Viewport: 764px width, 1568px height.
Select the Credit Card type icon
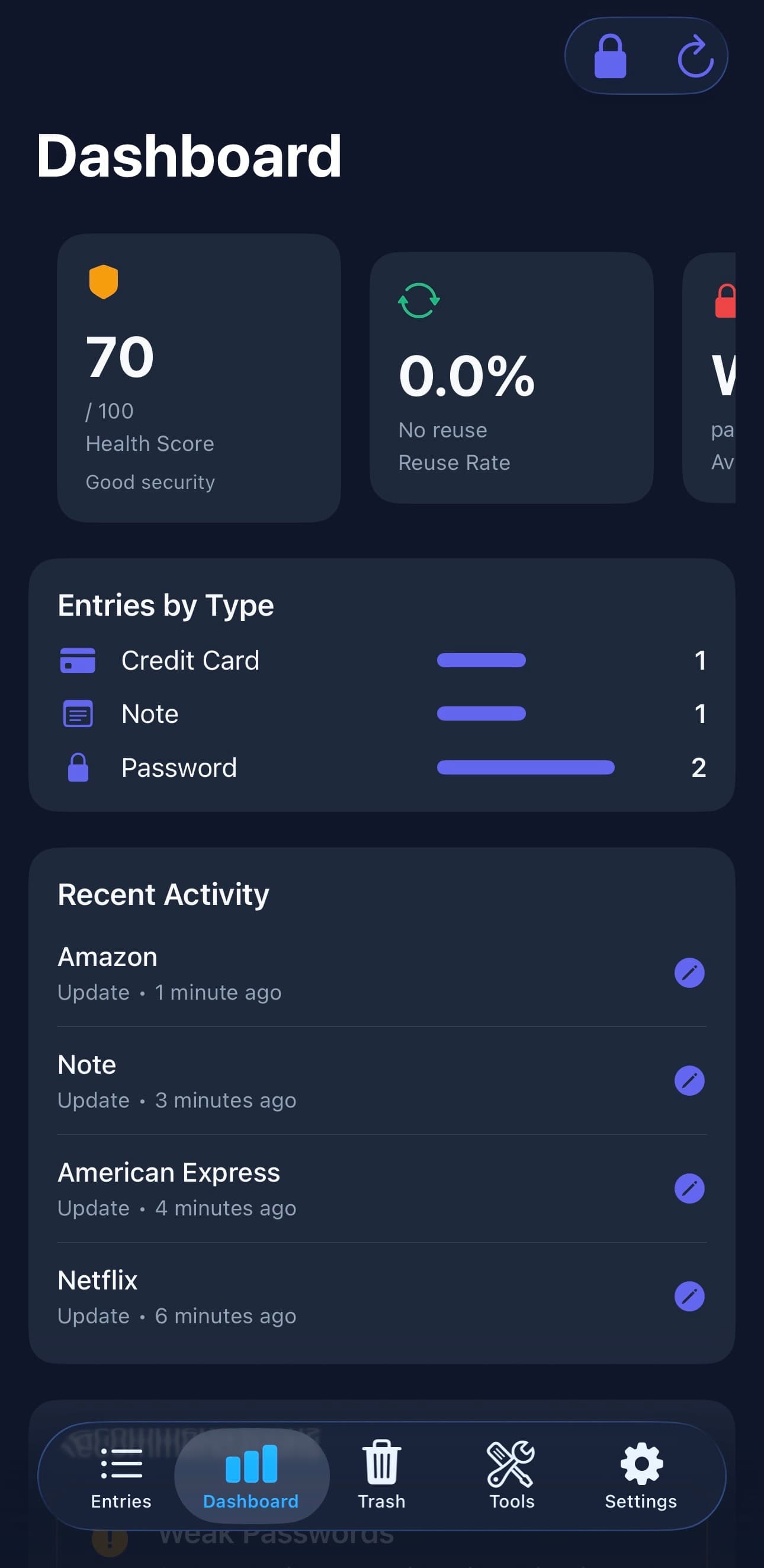coord(78,660)
